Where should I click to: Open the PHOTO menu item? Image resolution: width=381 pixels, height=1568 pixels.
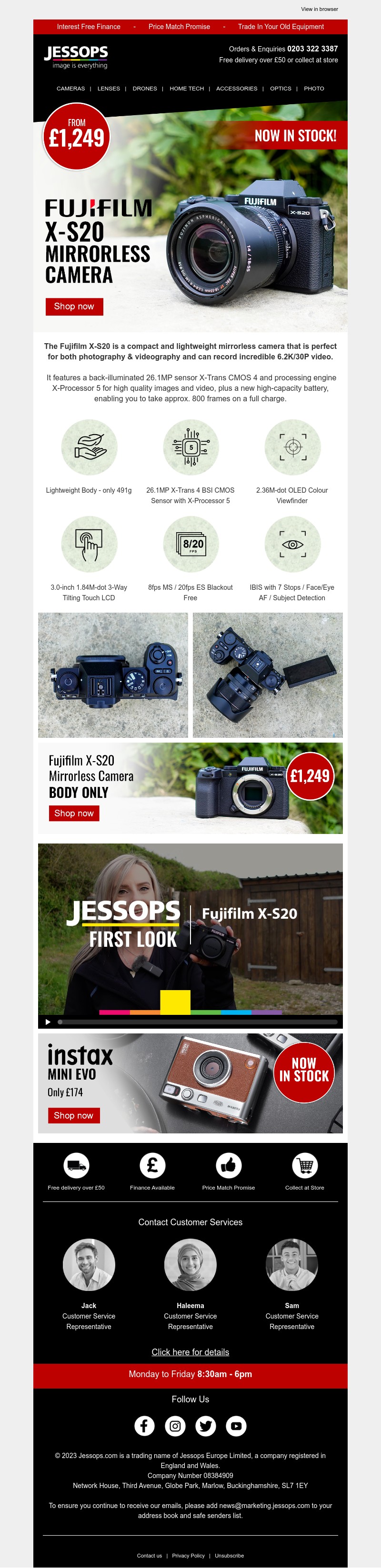[x=313, y=89]
